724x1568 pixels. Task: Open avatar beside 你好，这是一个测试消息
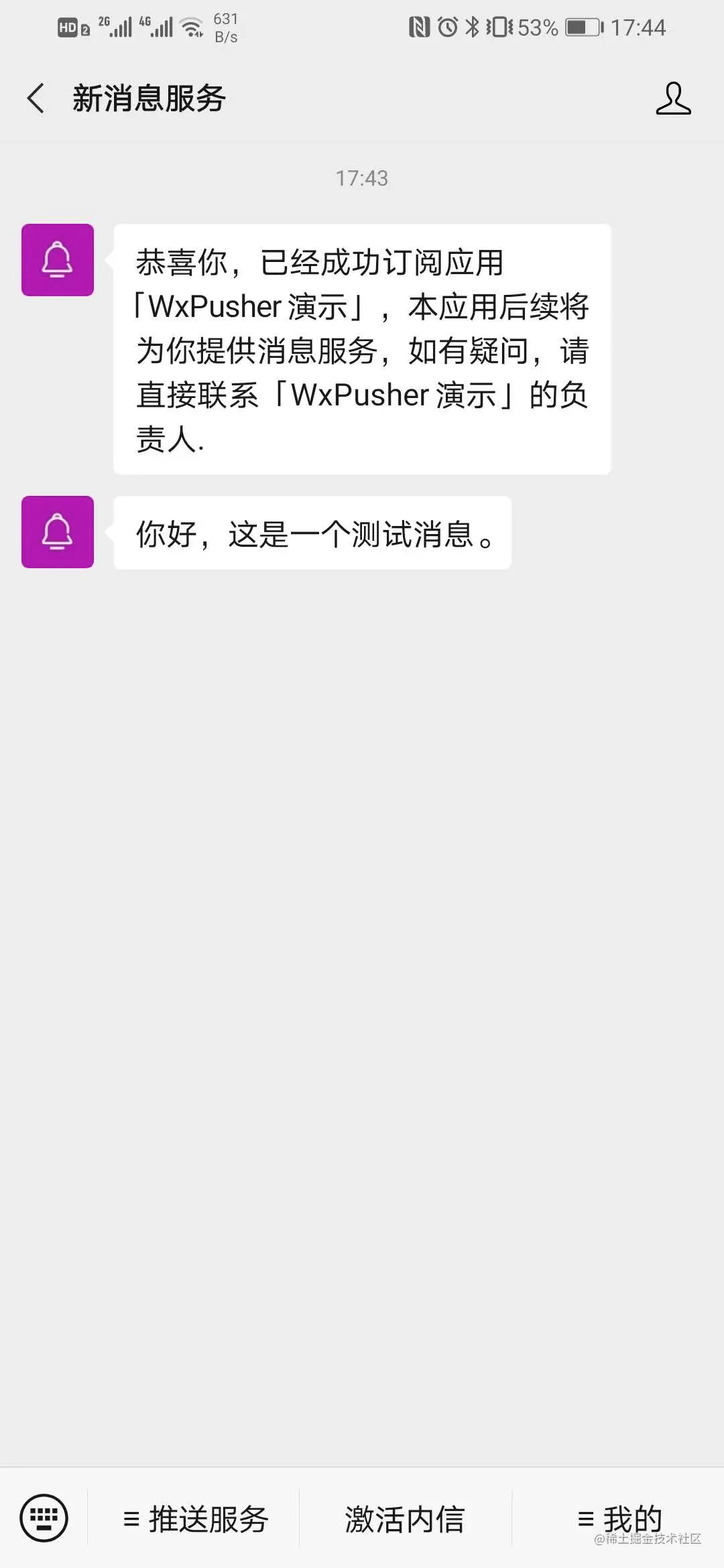58,532
